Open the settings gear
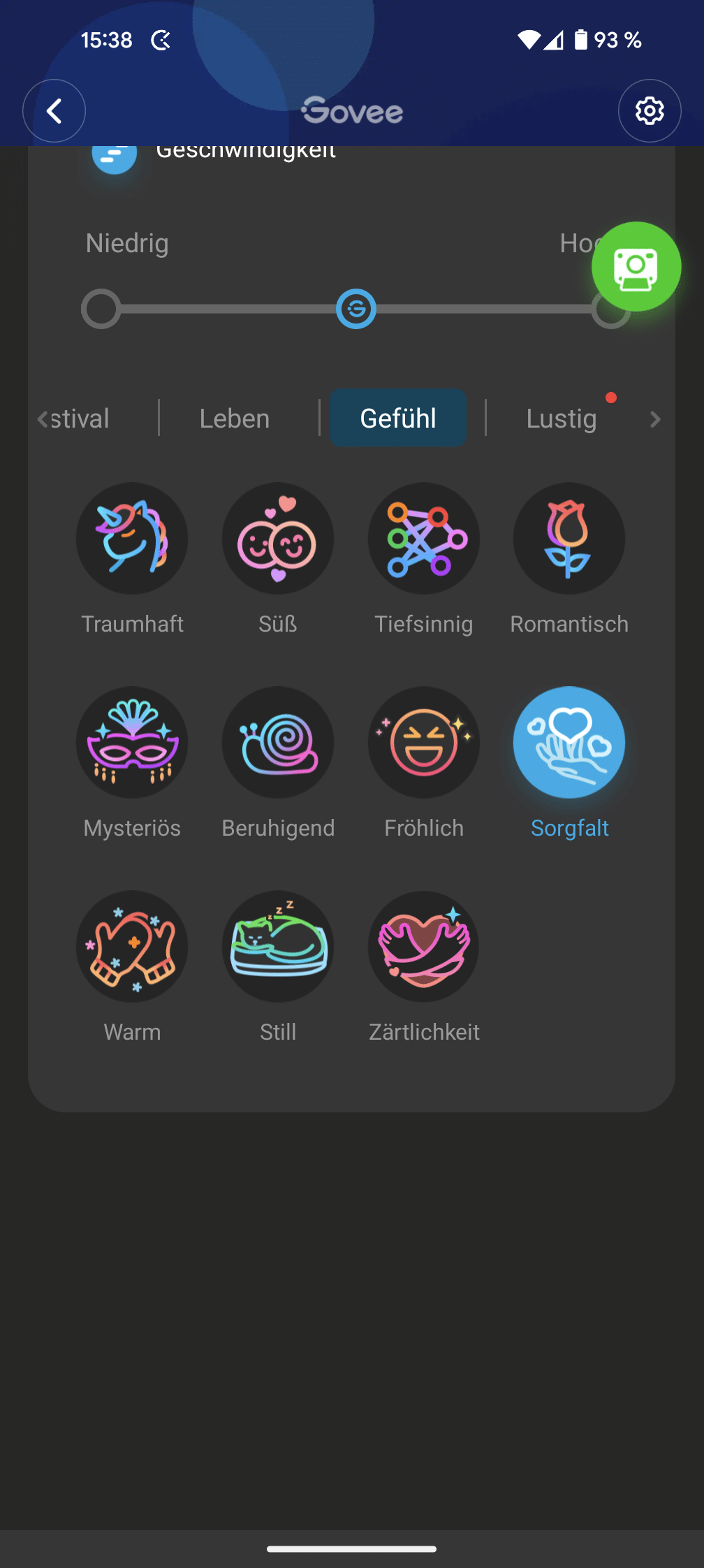704x1568 pixels. [x=649, y=111]
